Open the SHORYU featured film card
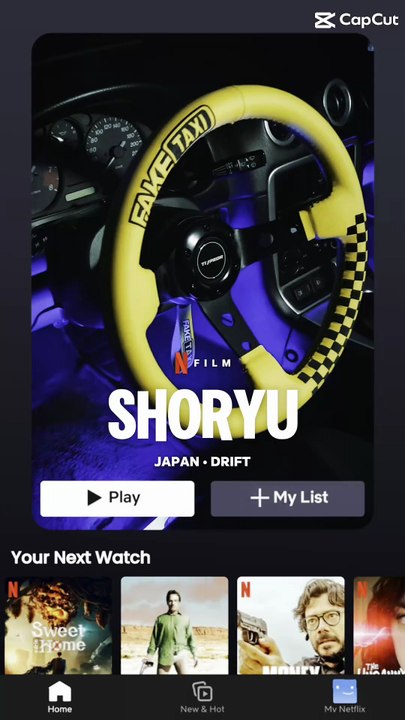This screenshot has width=405, height=720. pos(202,281)
